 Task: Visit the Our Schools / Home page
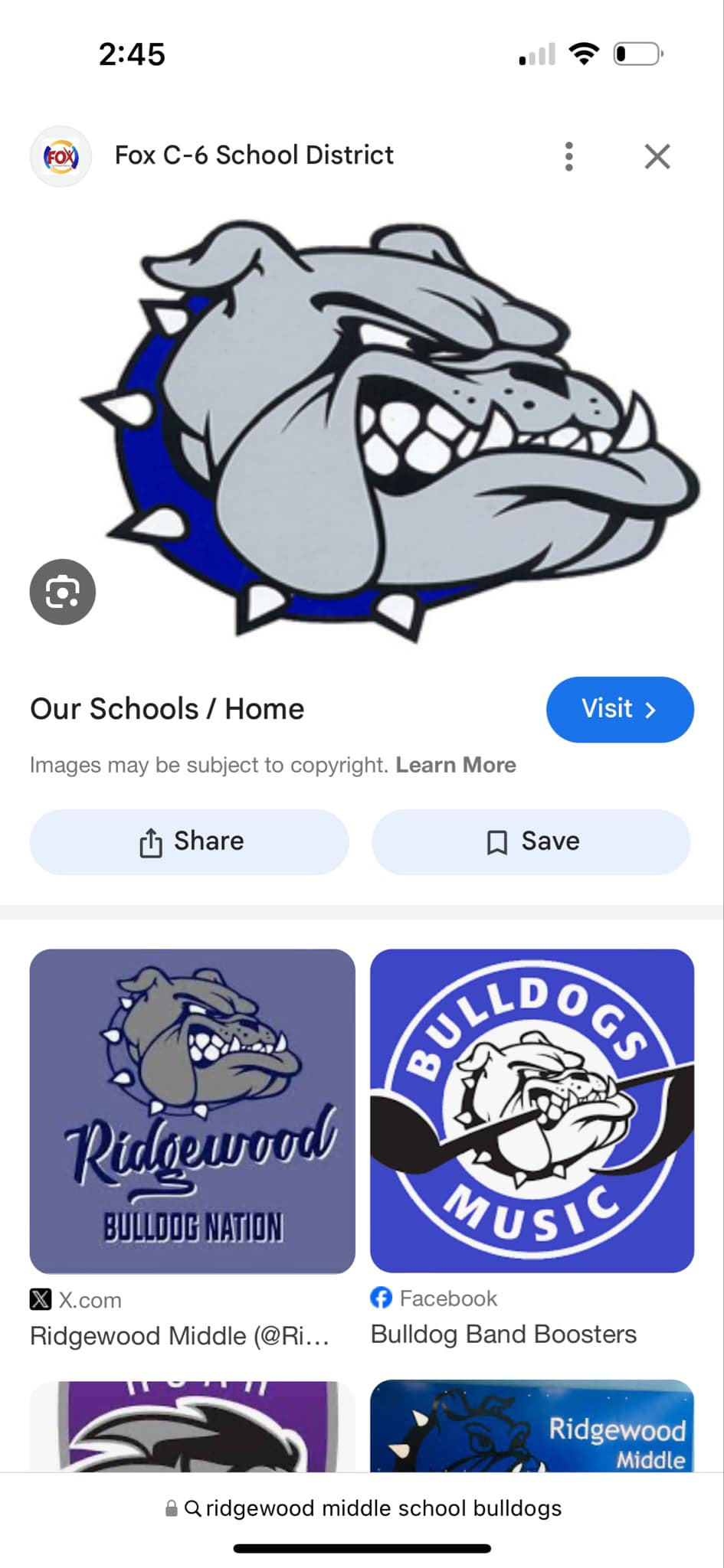coord(619,709)
